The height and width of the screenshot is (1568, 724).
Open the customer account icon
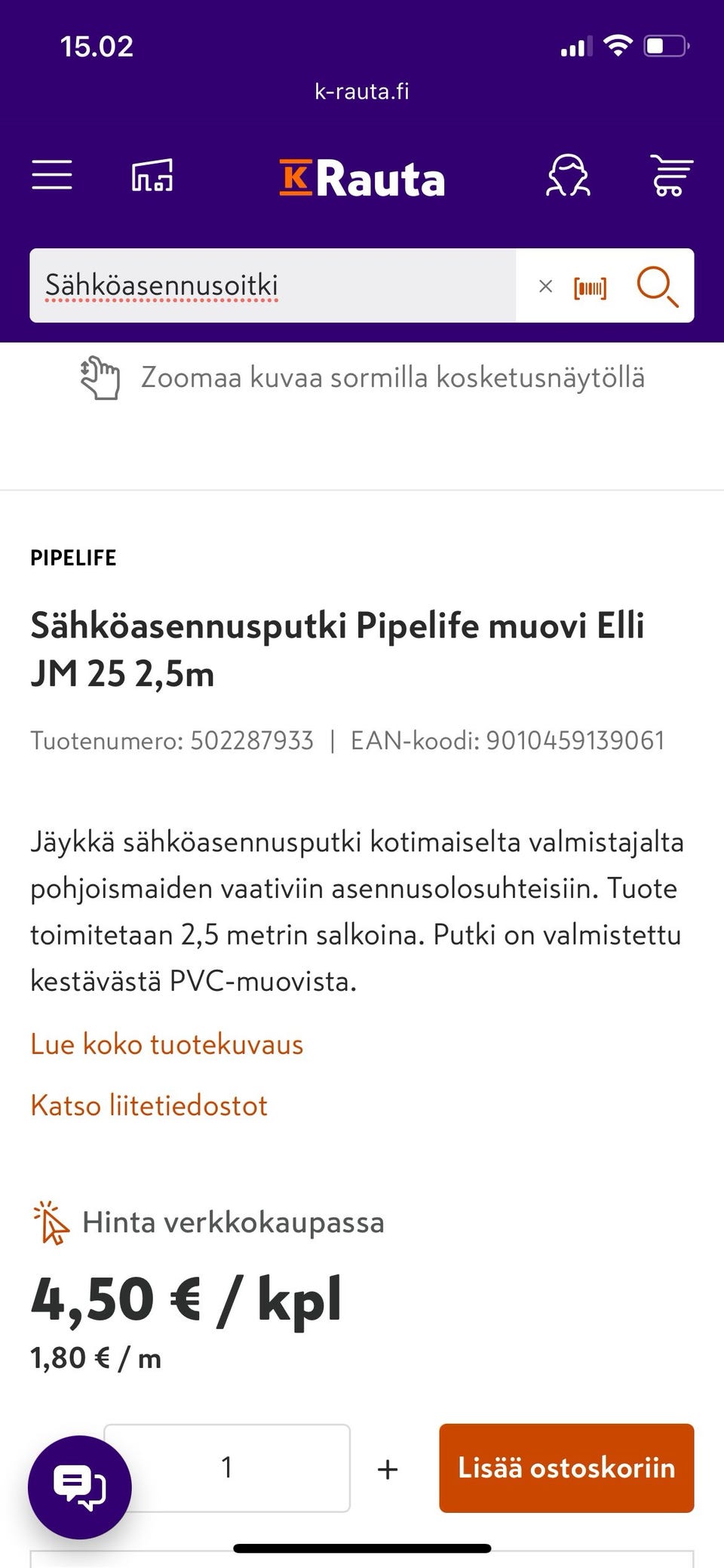[568, 176]
